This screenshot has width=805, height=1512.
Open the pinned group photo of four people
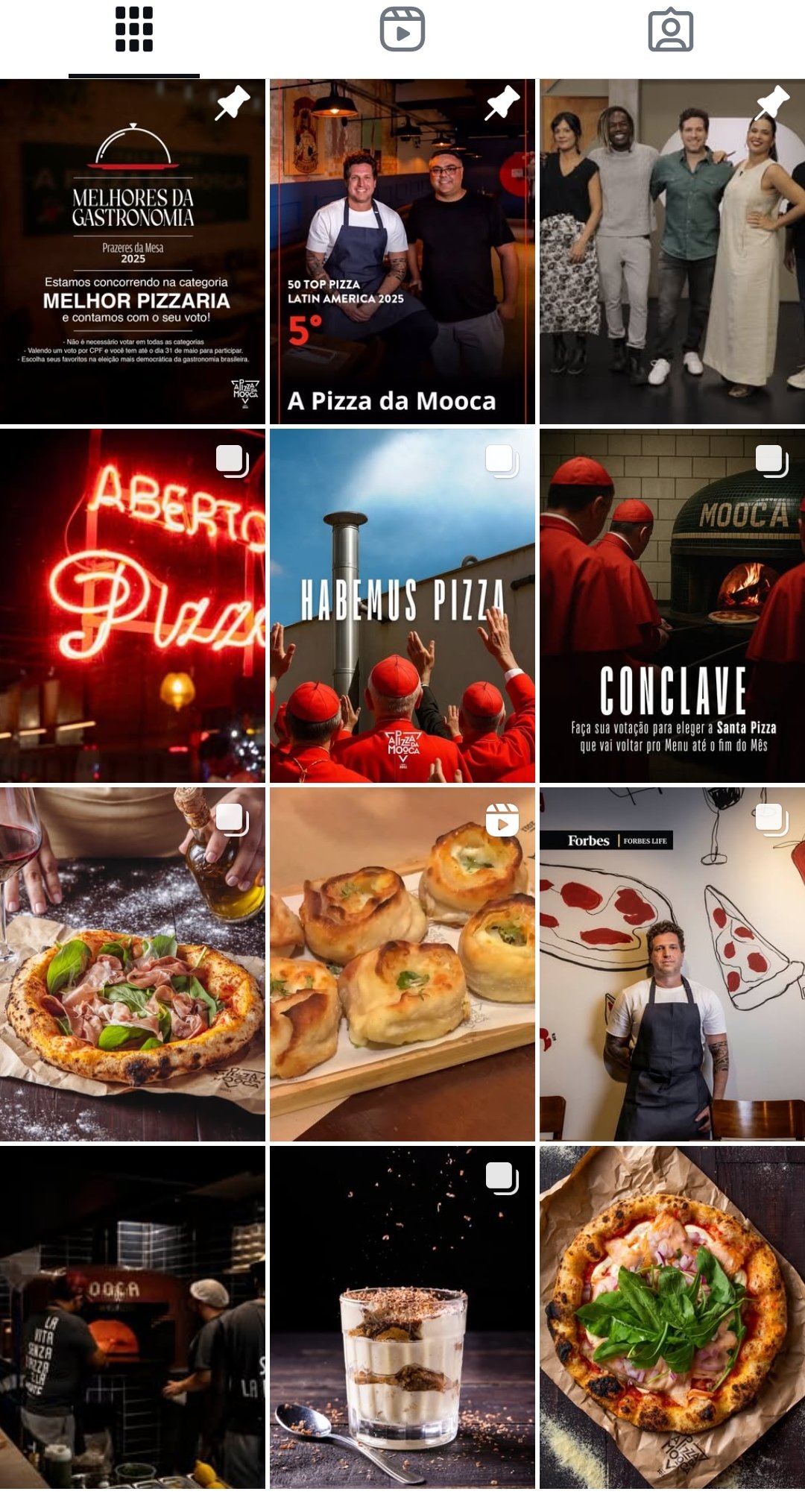(x=672, y=251)
